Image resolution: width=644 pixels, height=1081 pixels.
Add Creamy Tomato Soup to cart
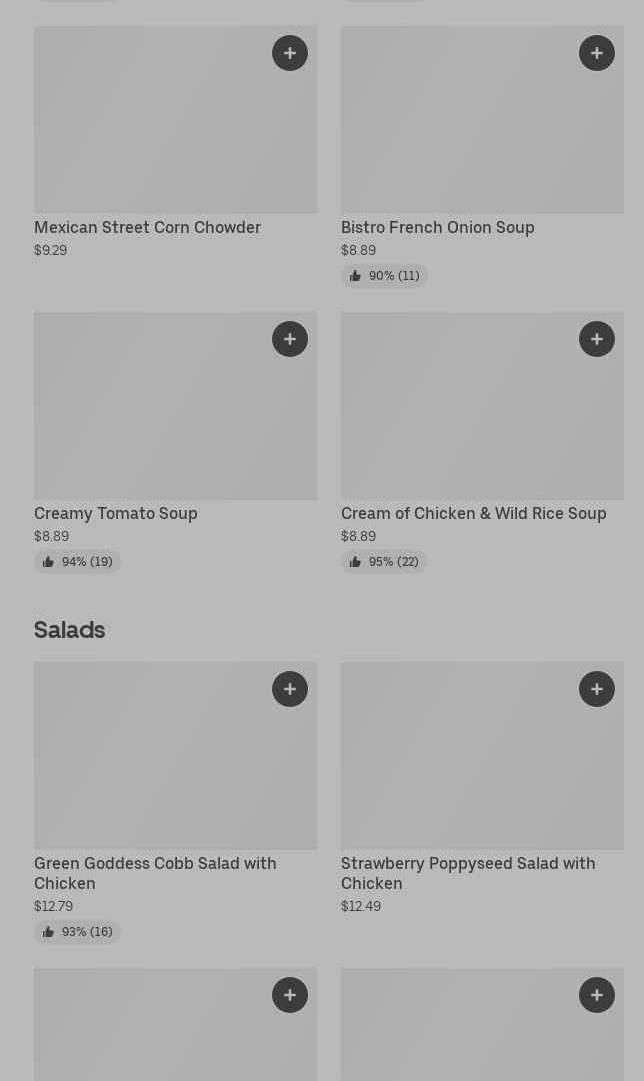tap(290, 339)
